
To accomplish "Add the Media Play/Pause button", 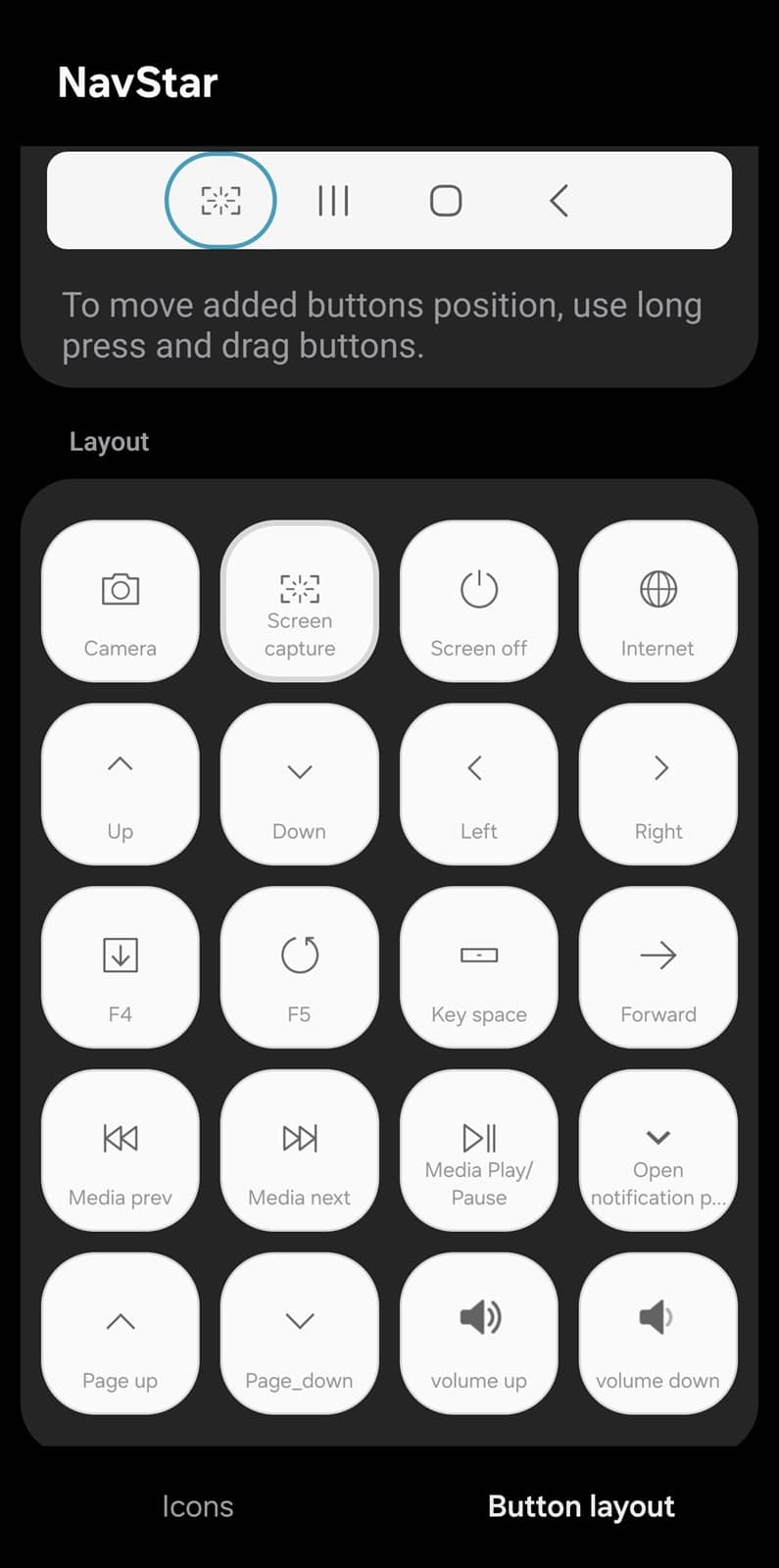I will click(x=478, y=1151).
